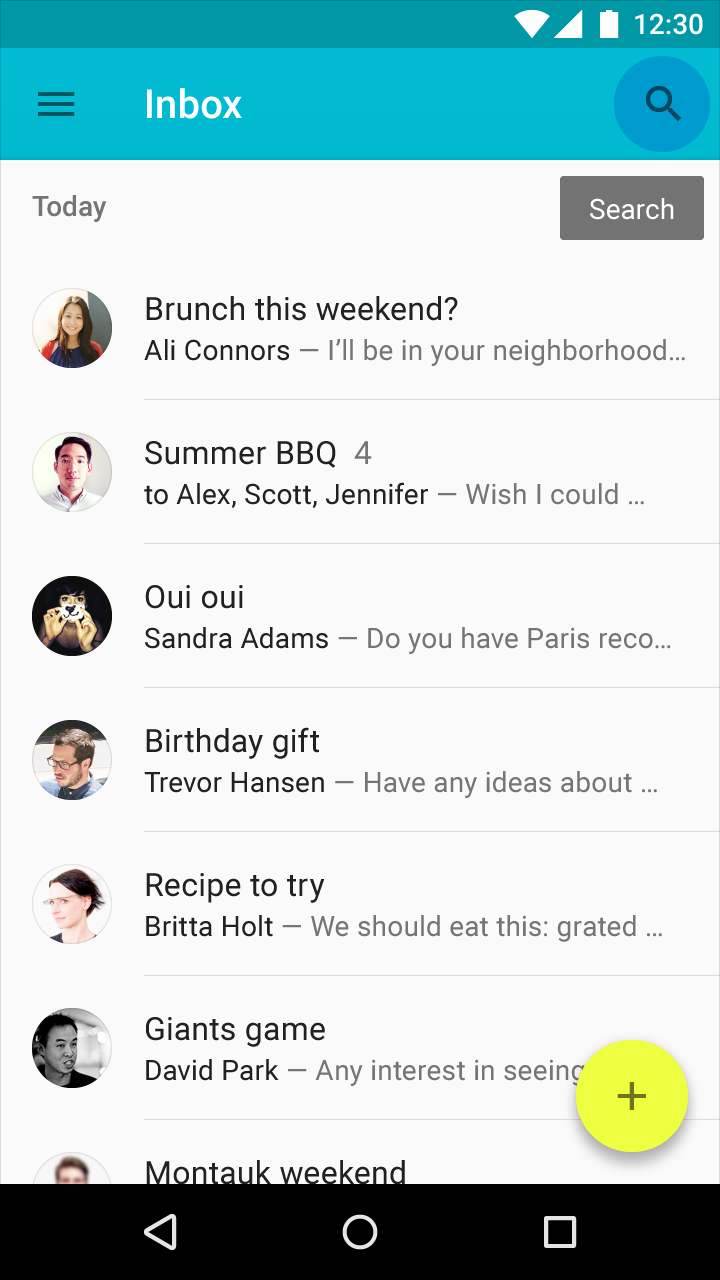Open the Summer BBQ conversation

[360, 472]
